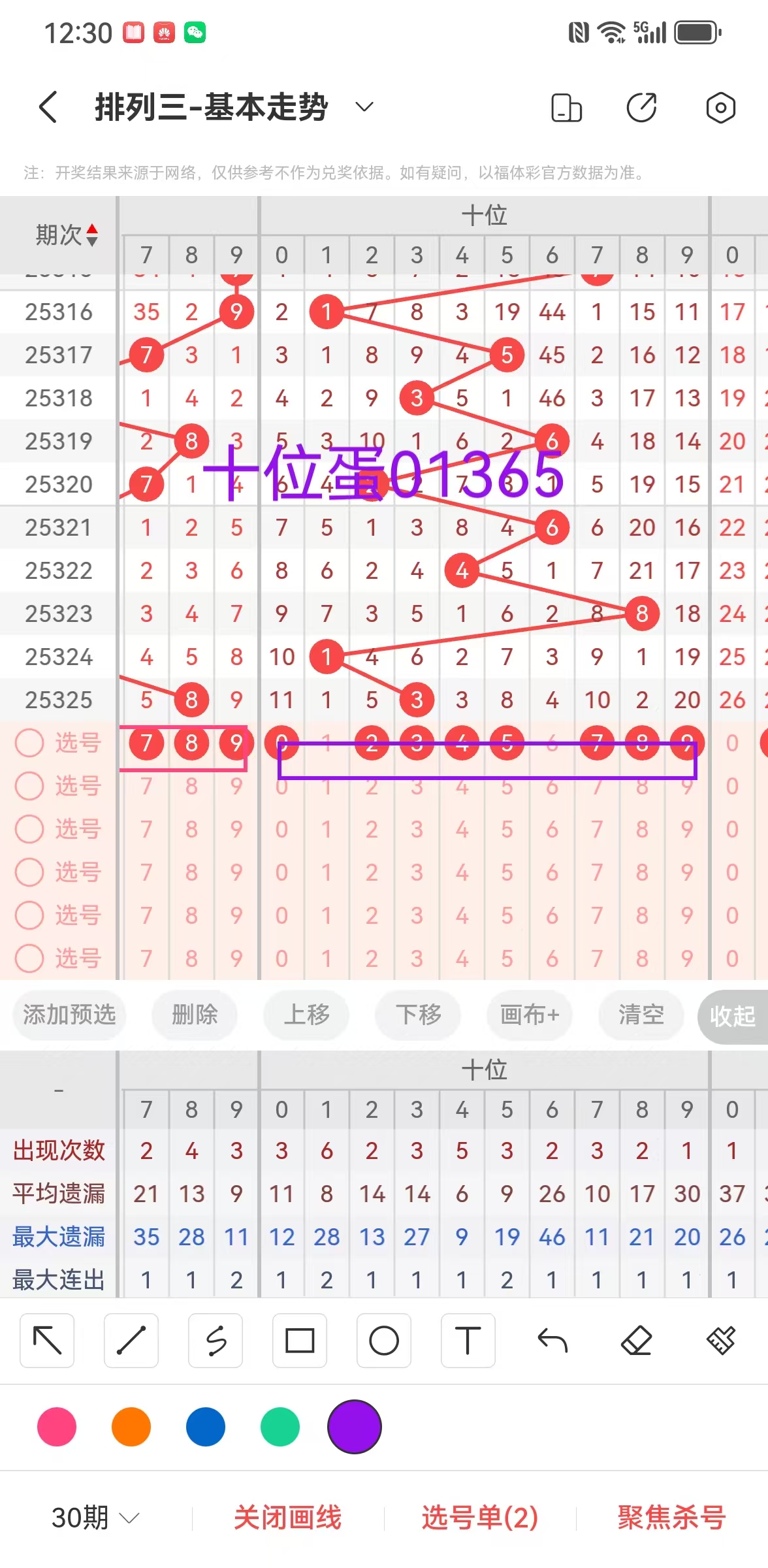
Task: Expand the 排列三-基本走势 title dropdown
Action: (364, 107)
